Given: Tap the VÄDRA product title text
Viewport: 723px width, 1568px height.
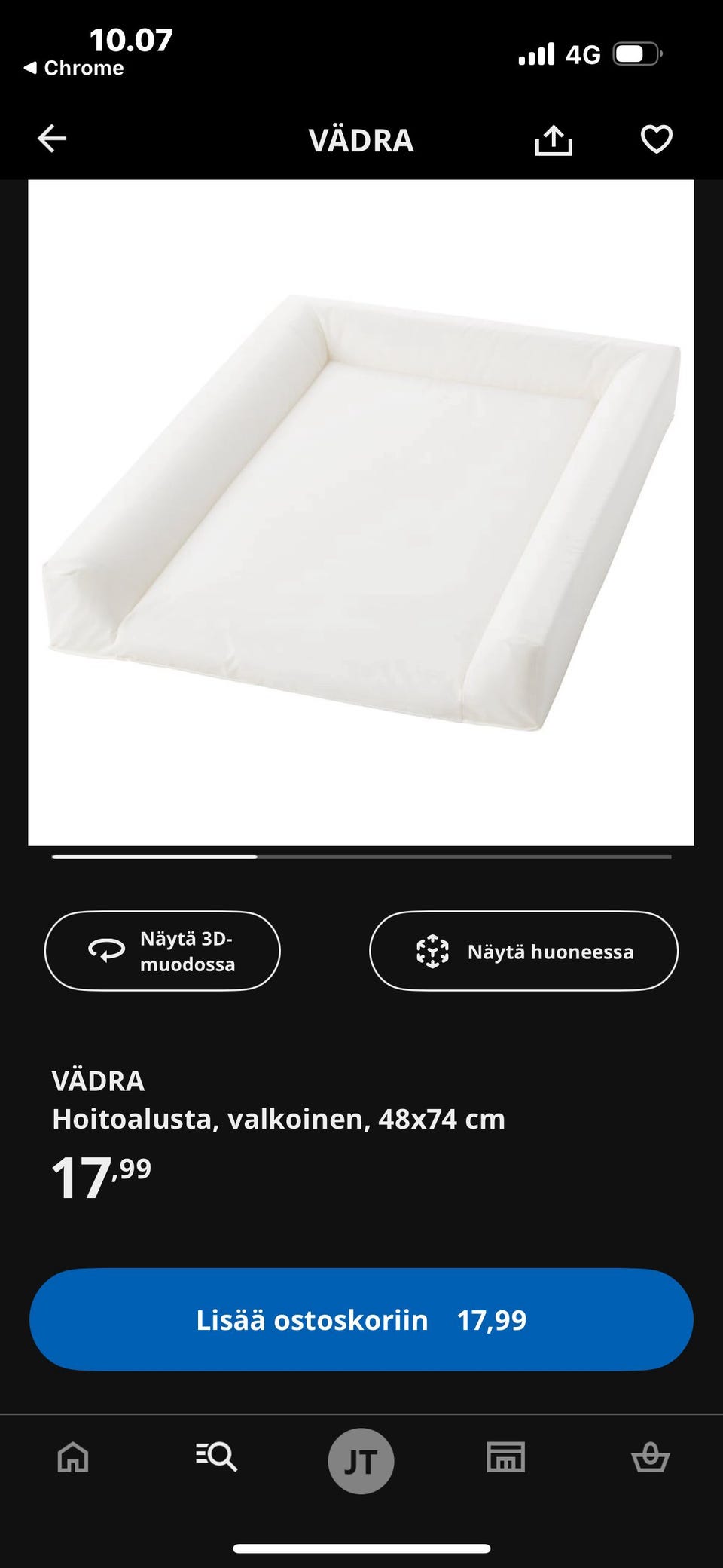Looking at the screenshot, I should coord(98,1082).
